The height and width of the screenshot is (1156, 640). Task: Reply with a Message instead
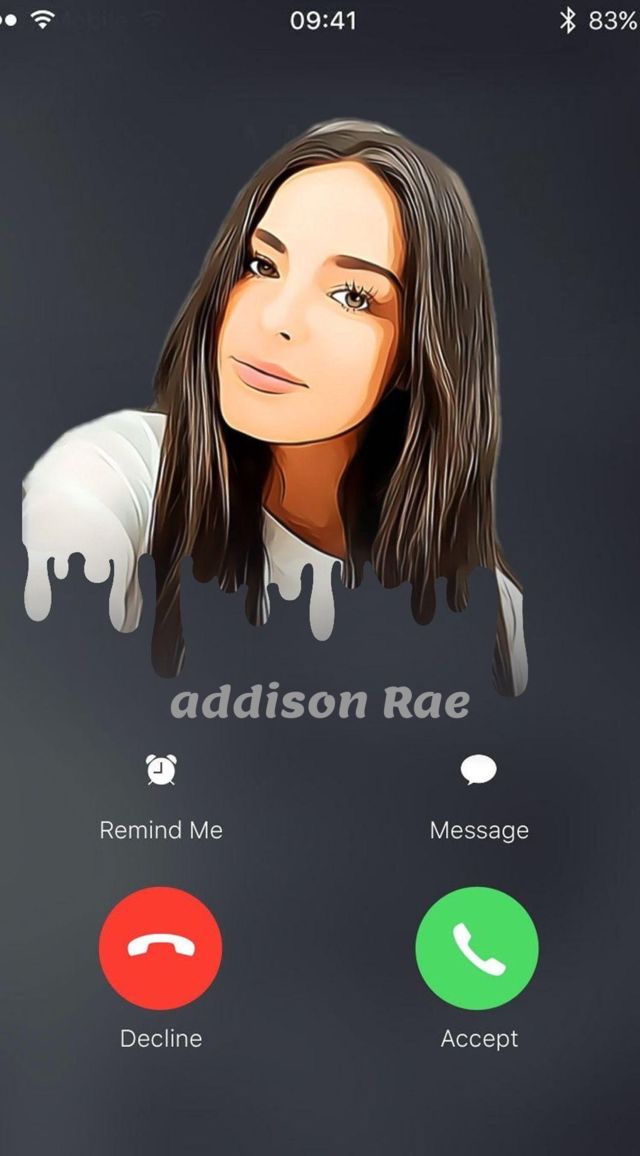click(478, 771)
